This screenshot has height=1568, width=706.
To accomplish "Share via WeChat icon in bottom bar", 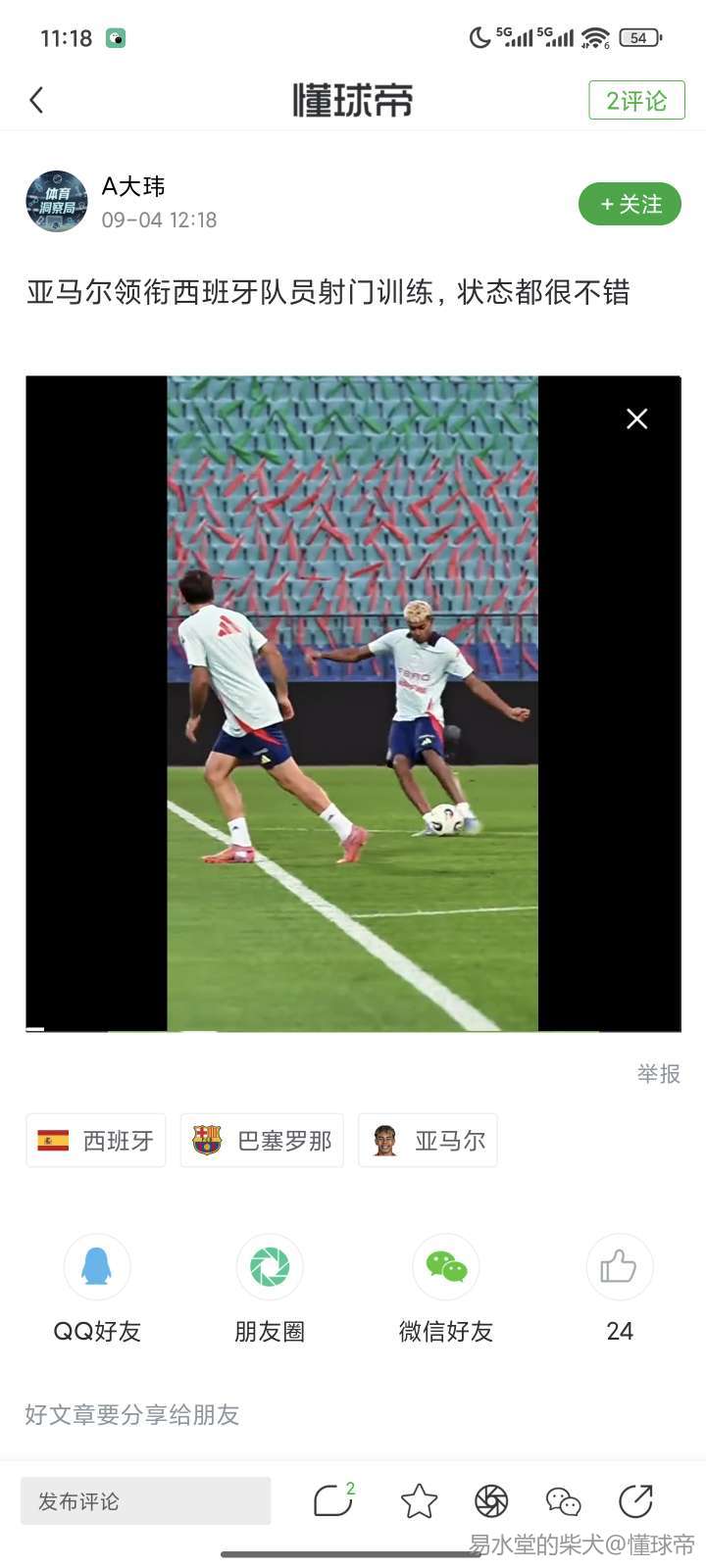I will [x=563, y=1500].
